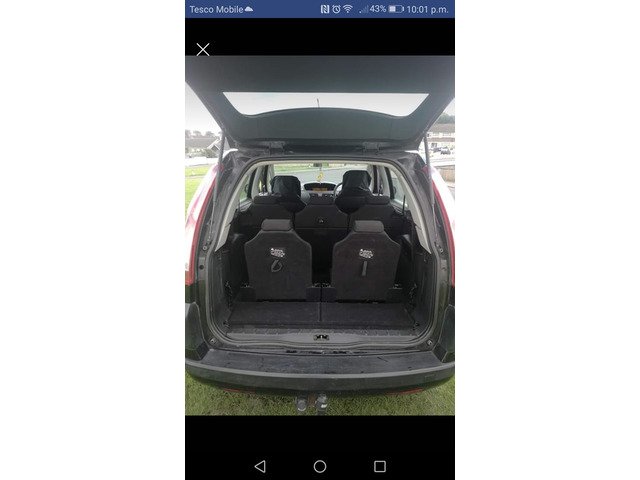
Task: Open the recent apps overview
Action: click(380, 466)
